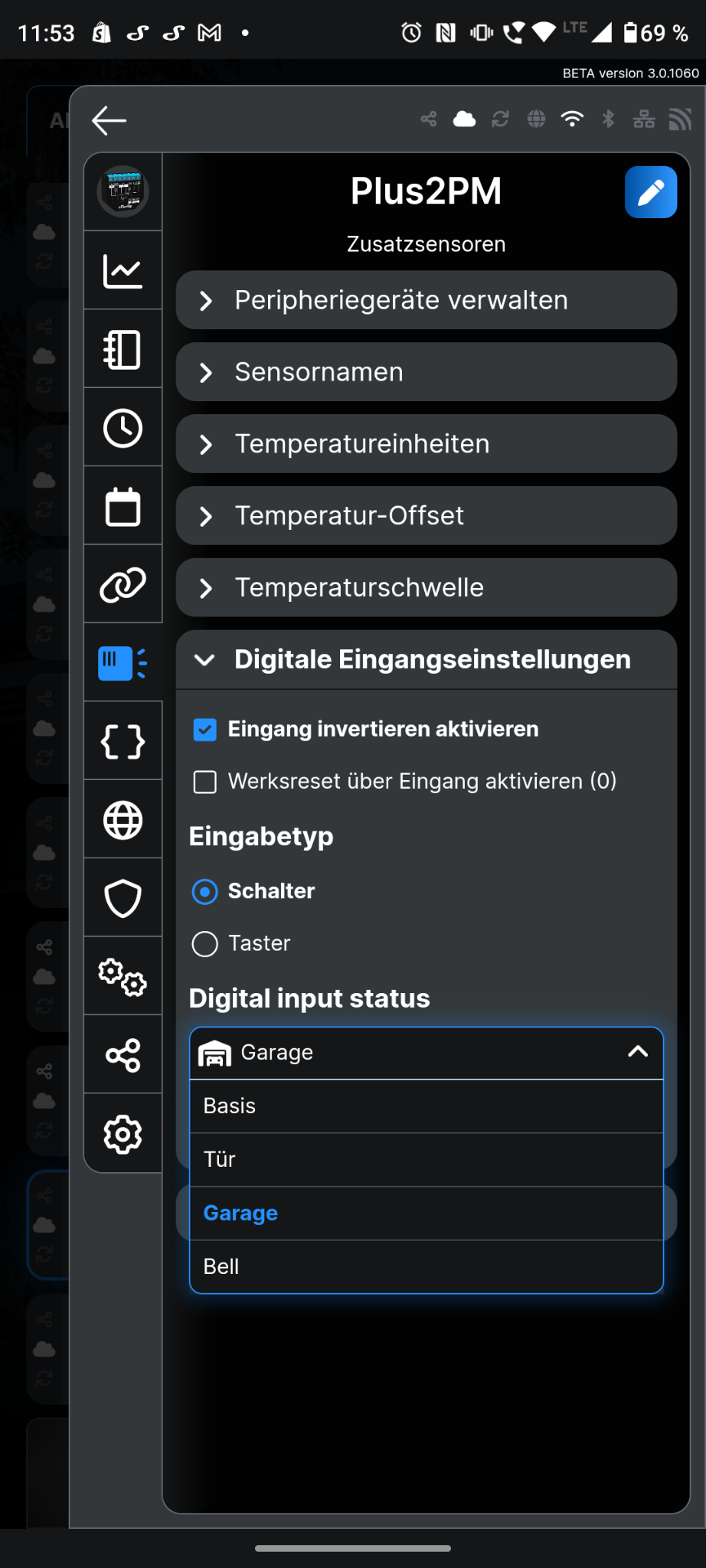Image resolution: width=706 pixels, height=1568 pixels.
Task: Open the clock timer tab
Action: click(x=123, y=428)
